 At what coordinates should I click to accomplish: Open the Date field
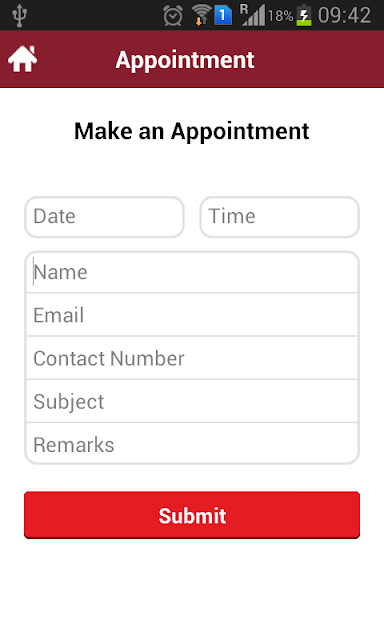point(104,217)
